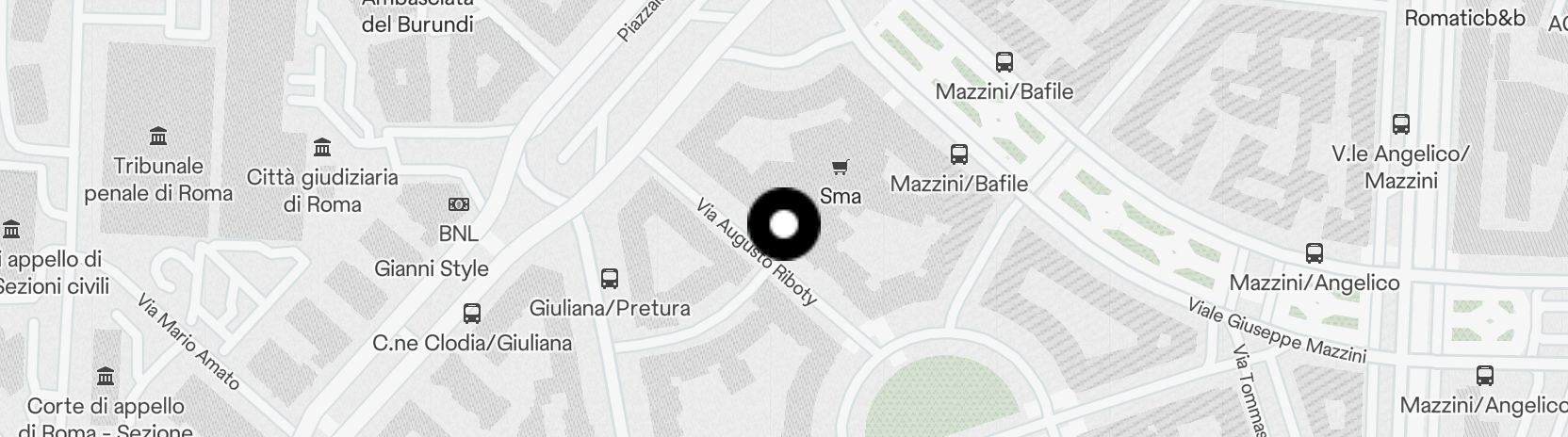Select the BNL bank marker
The height and width of the screenshot is (437, 1568).
click(459, 204)
